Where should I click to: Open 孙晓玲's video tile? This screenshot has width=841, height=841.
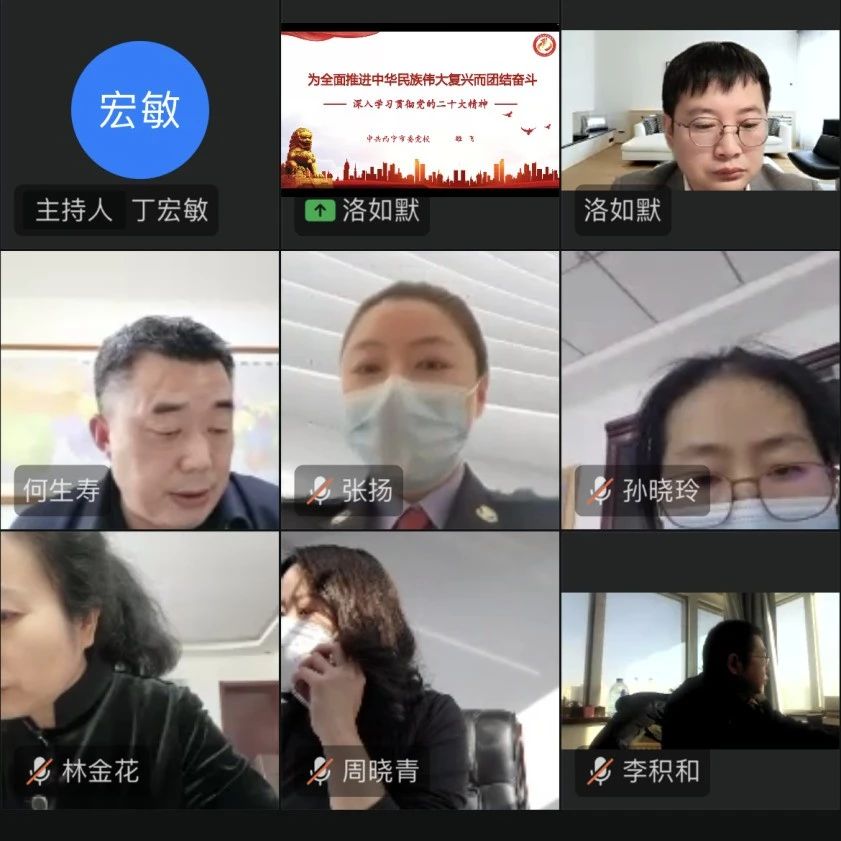[x=700, y=390]
